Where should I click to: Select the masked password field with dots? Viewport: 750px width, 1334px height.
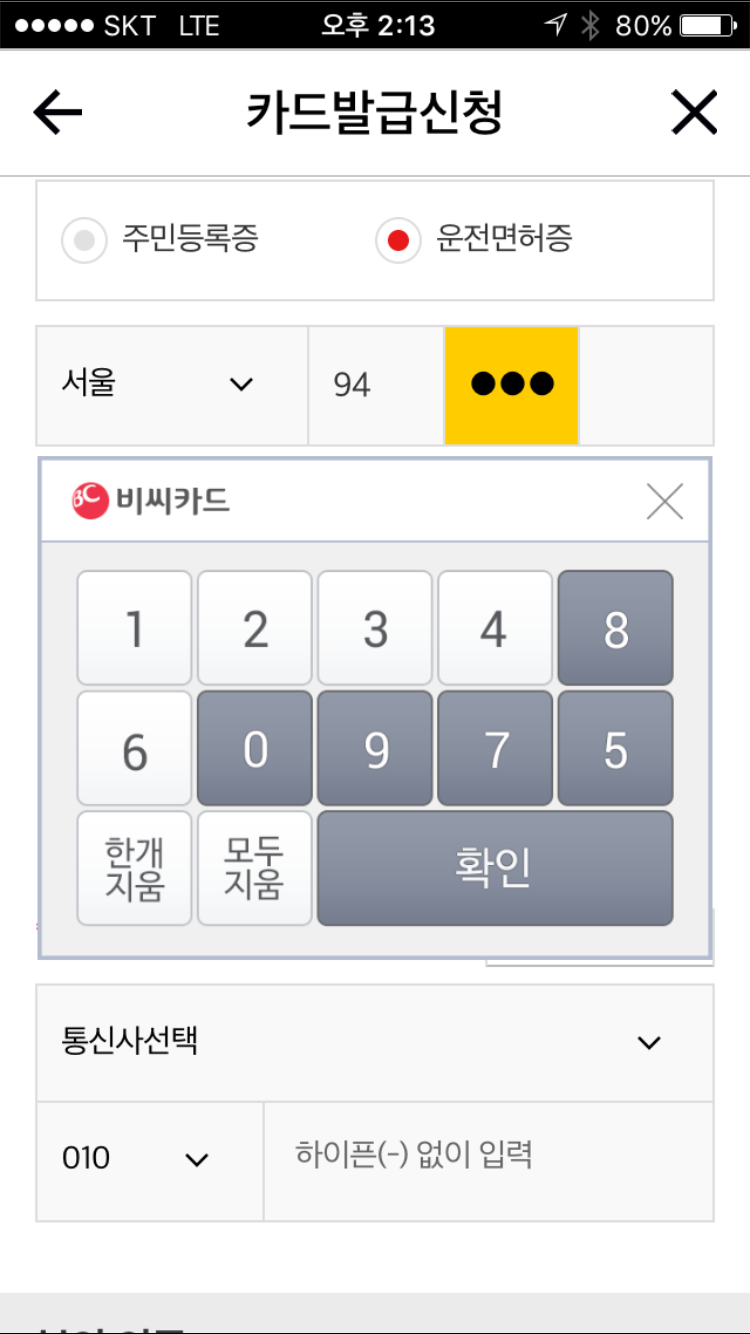click(511, 386)
